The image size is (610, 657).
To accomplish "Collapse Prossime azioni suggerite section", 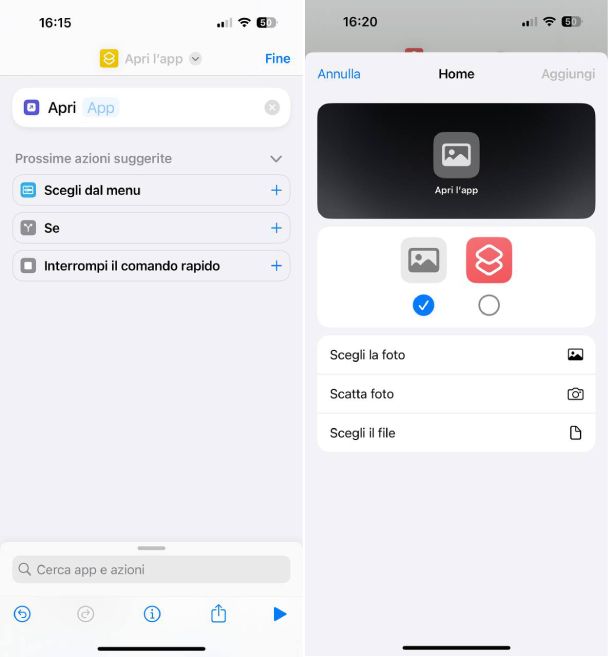I will (277, 159).
